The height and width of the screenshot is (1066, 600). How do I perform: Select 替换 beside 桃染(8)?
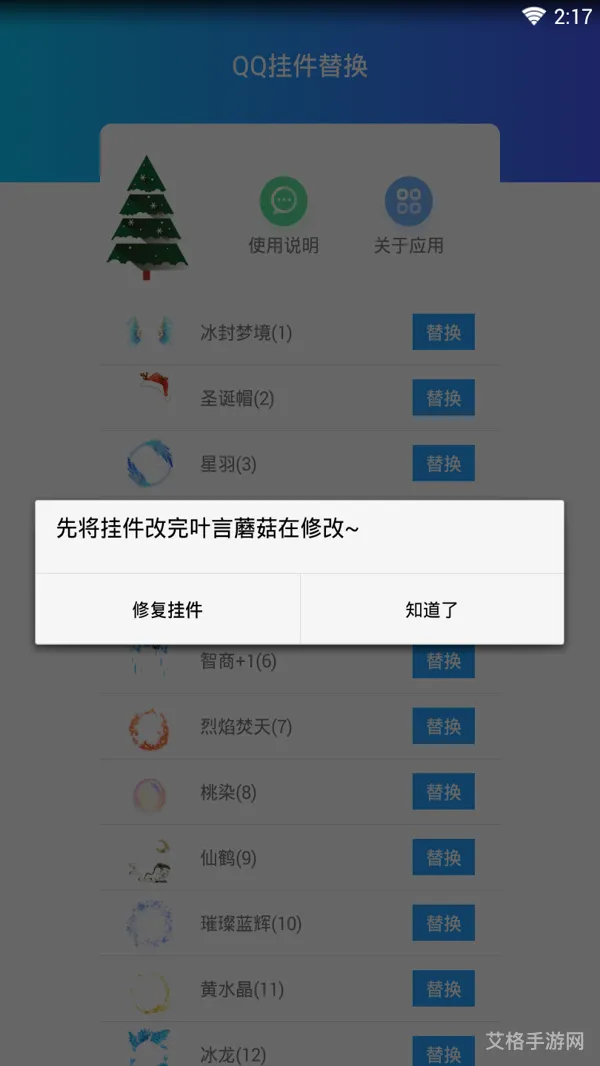(443, 792)
